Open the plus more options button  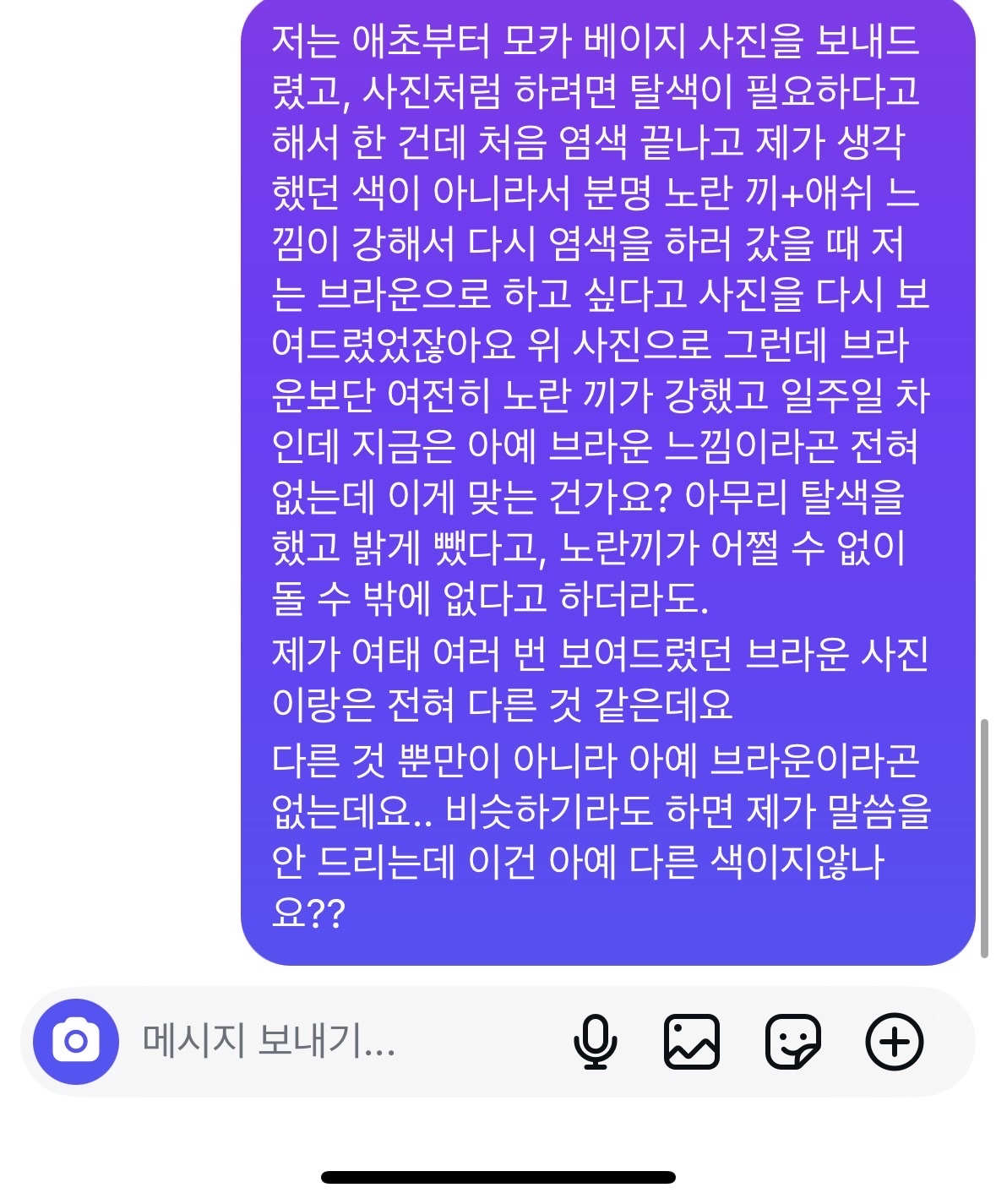click(895, 1041)
